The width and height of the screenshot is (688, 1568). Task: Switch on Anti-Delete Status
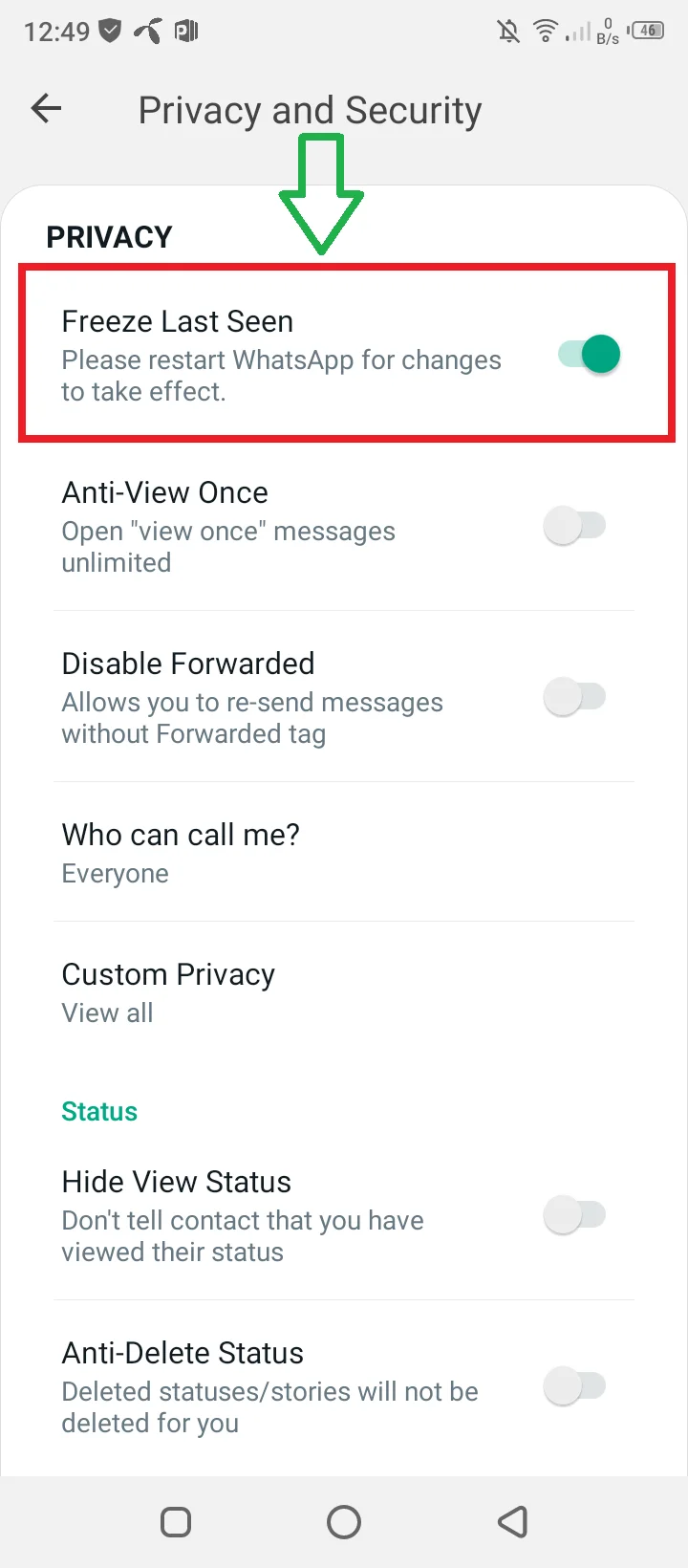click(x=575, y=1386)
